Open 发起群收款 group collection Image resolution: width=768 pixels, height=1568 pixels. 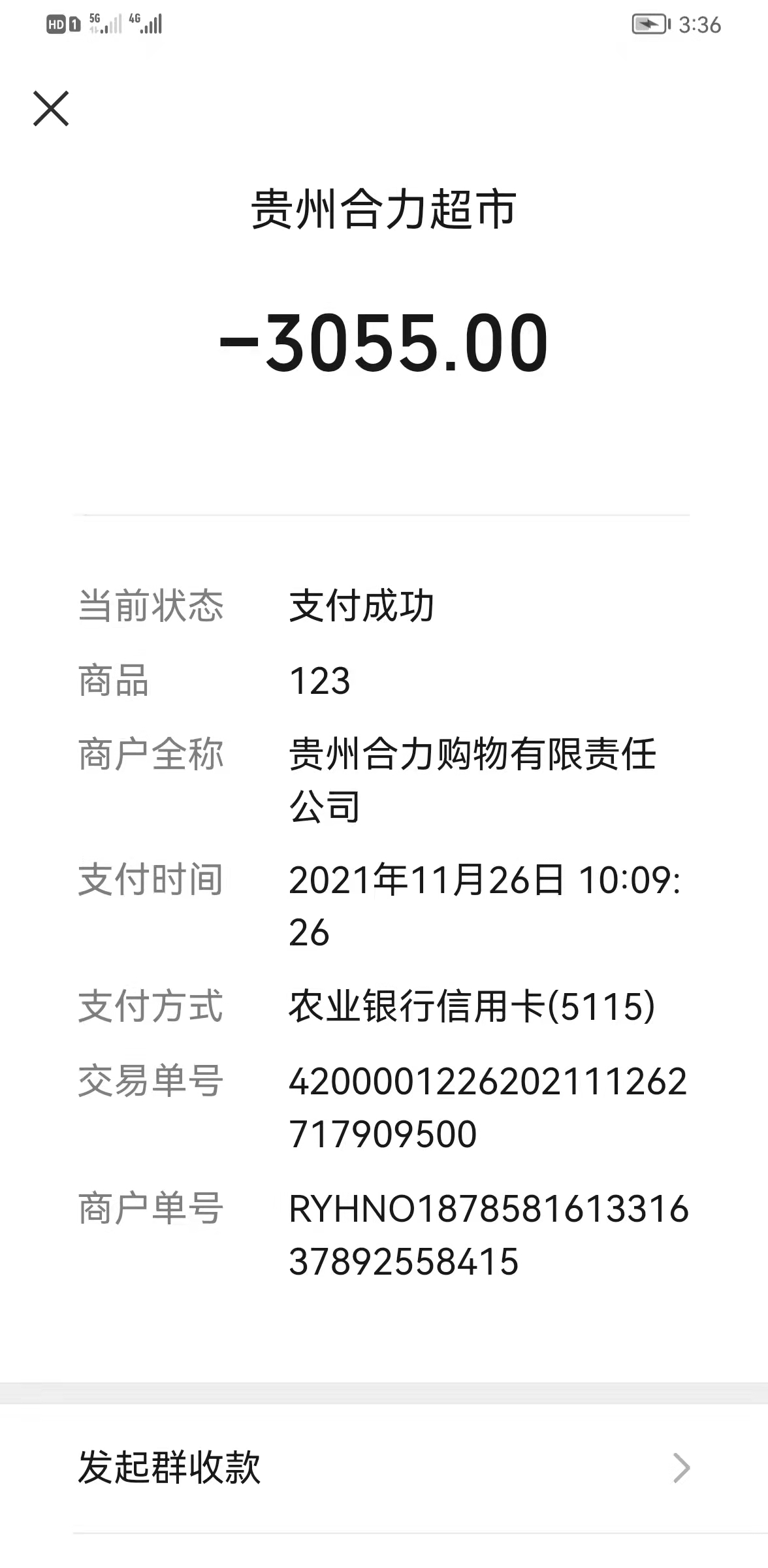(x=383, y=1468)
